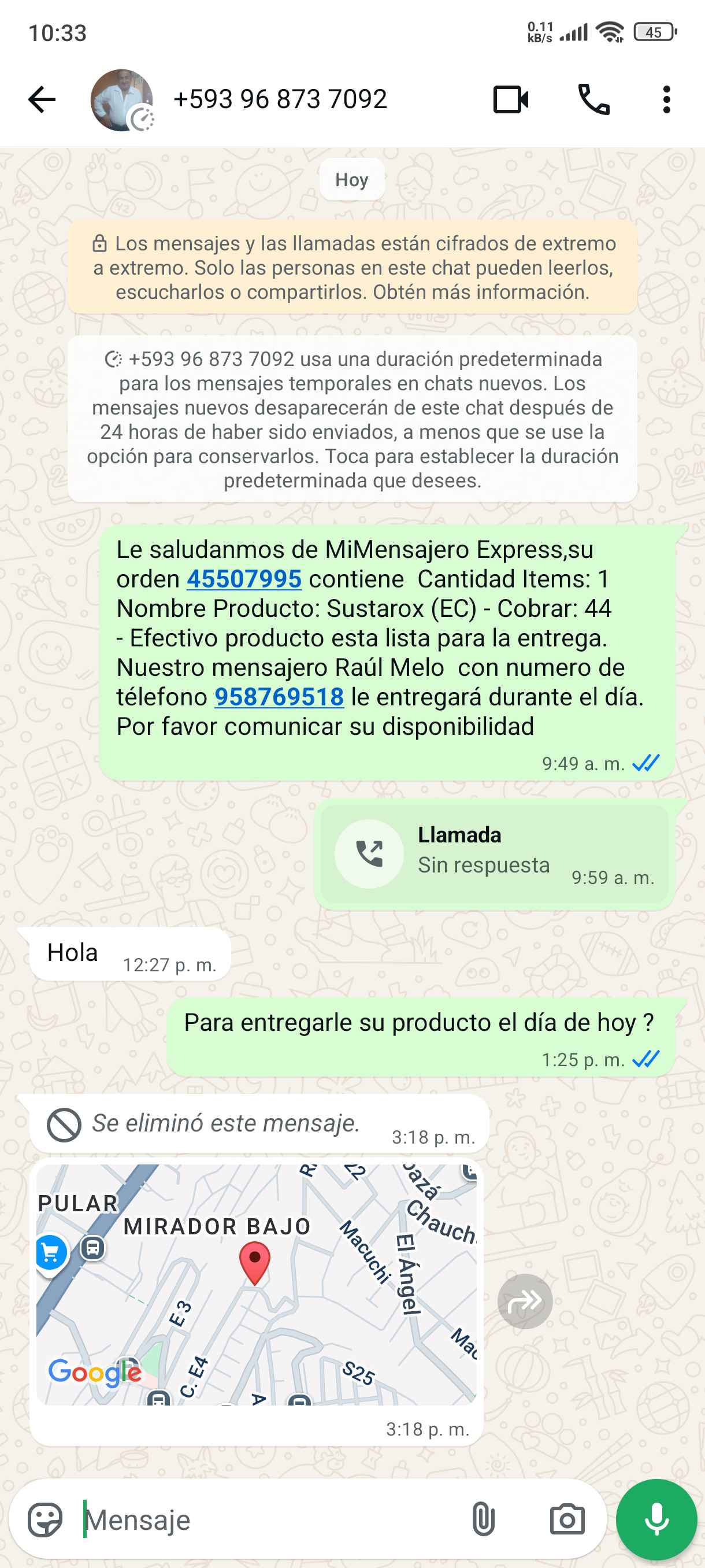Start a video call

click(510, 99)
